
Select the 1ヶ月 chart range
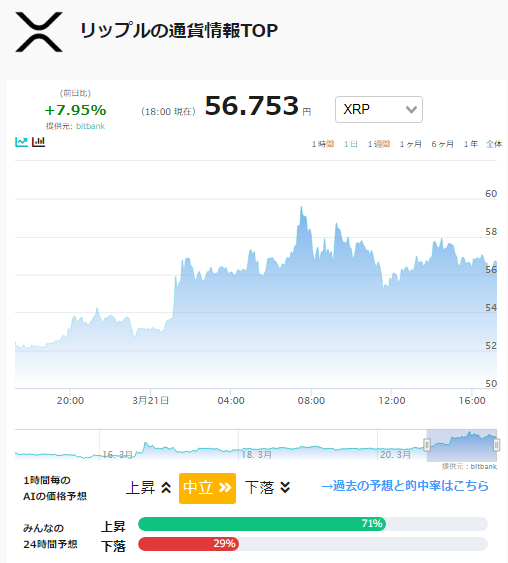coord(411,144)
